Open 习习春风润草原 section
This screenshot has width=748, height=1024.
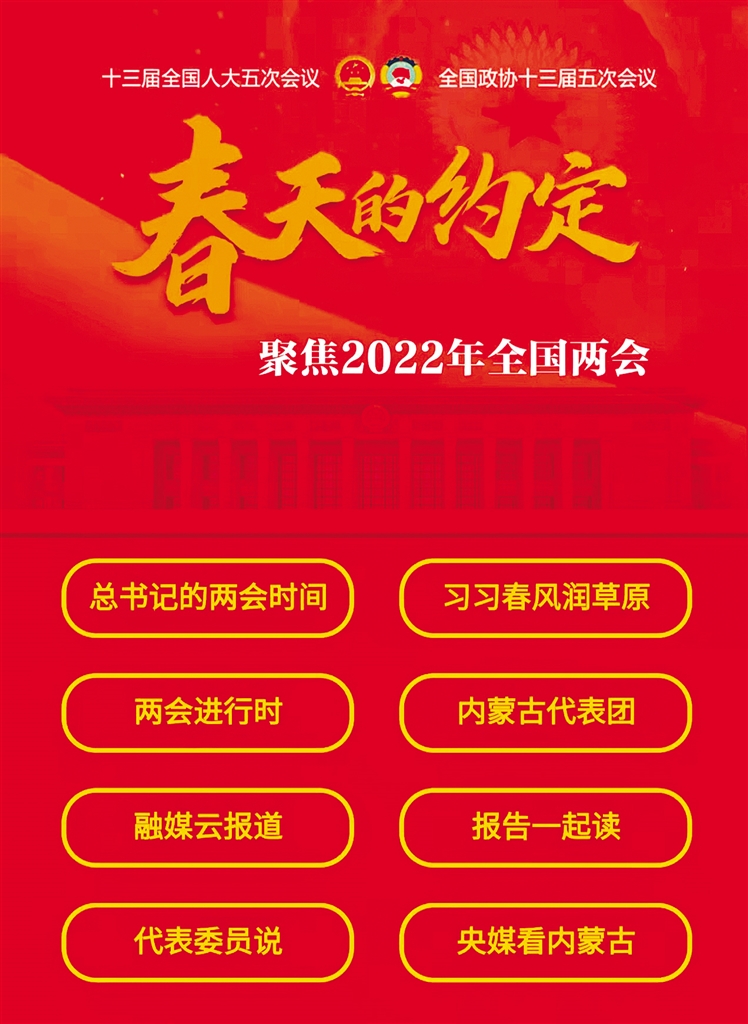545,598
